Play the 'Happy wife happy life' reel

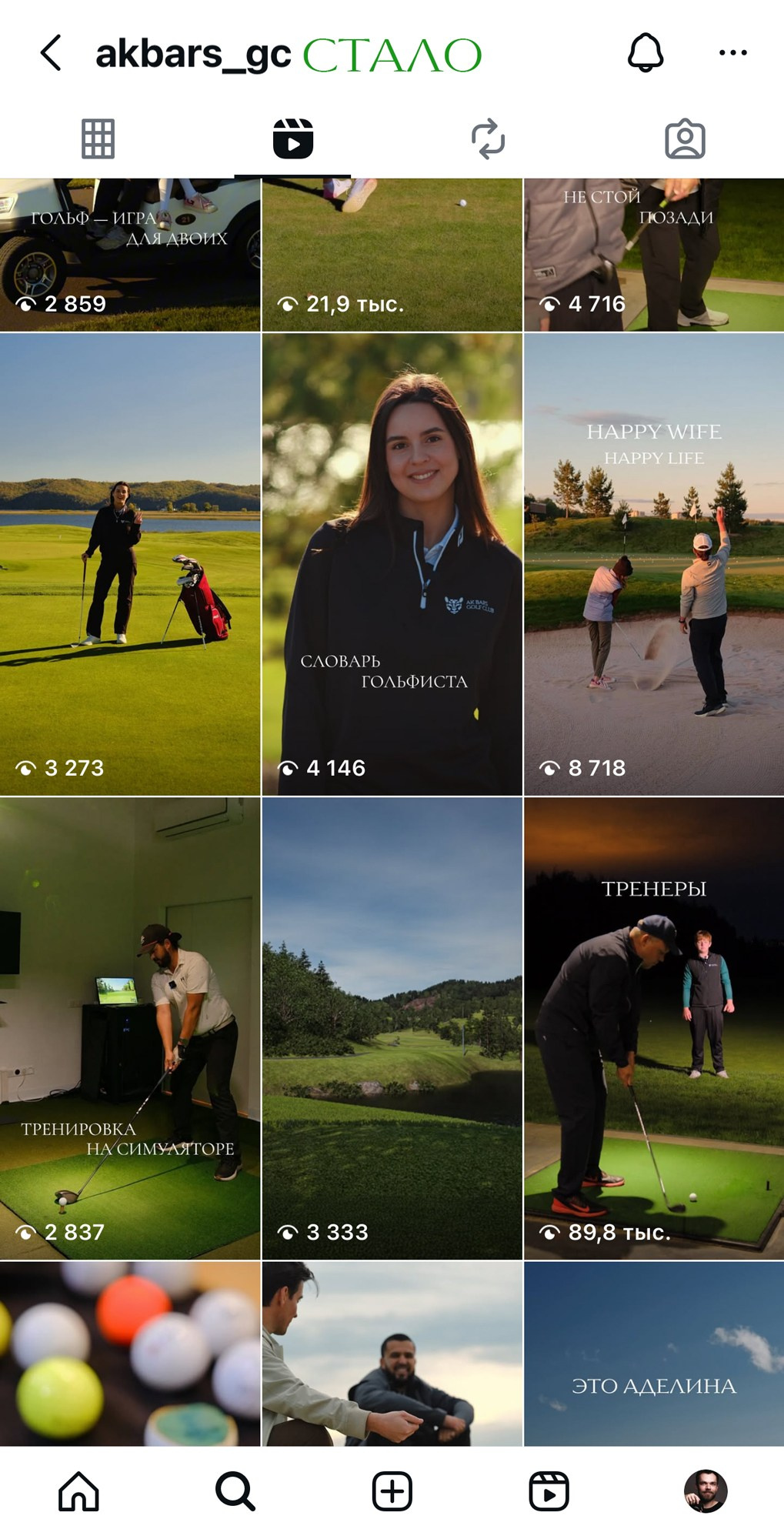click(x=653, y=564)
